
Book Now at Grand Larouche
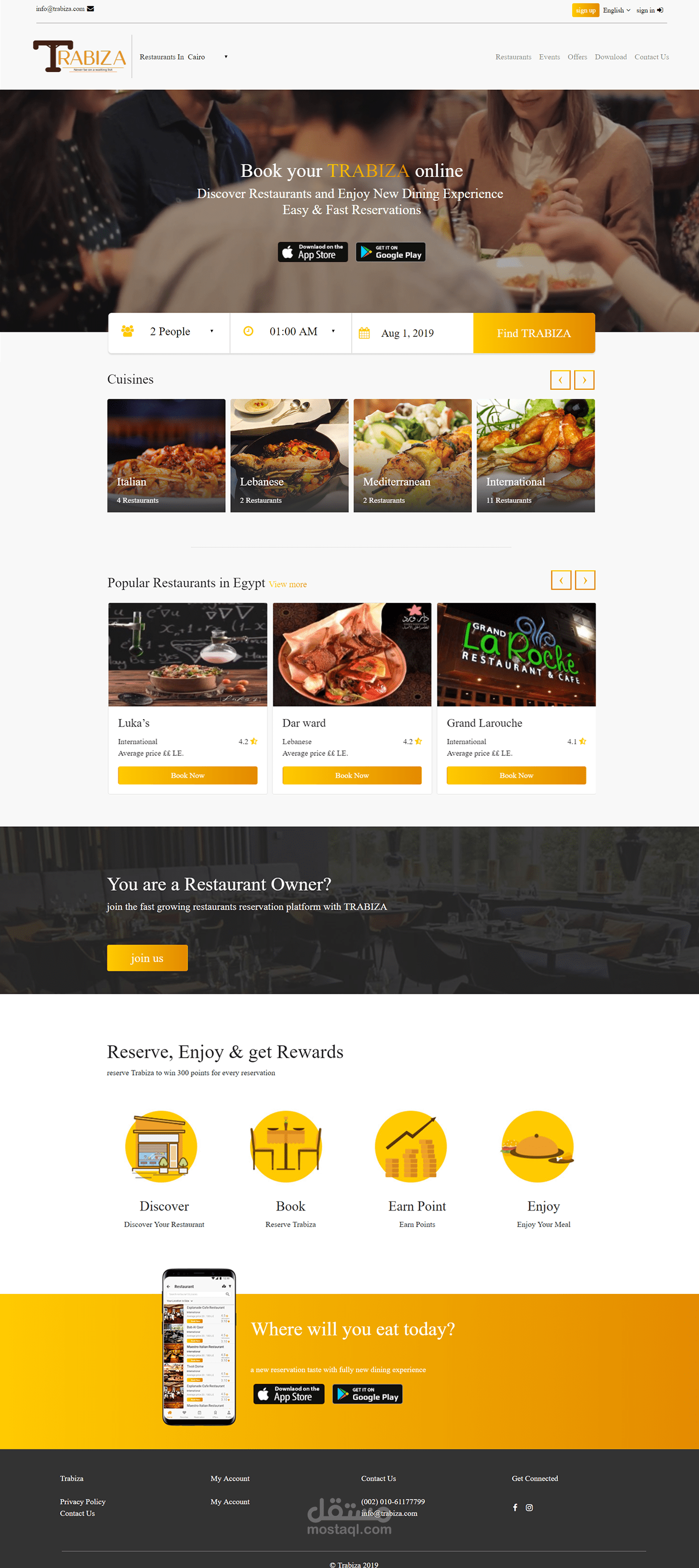[516, 775]
